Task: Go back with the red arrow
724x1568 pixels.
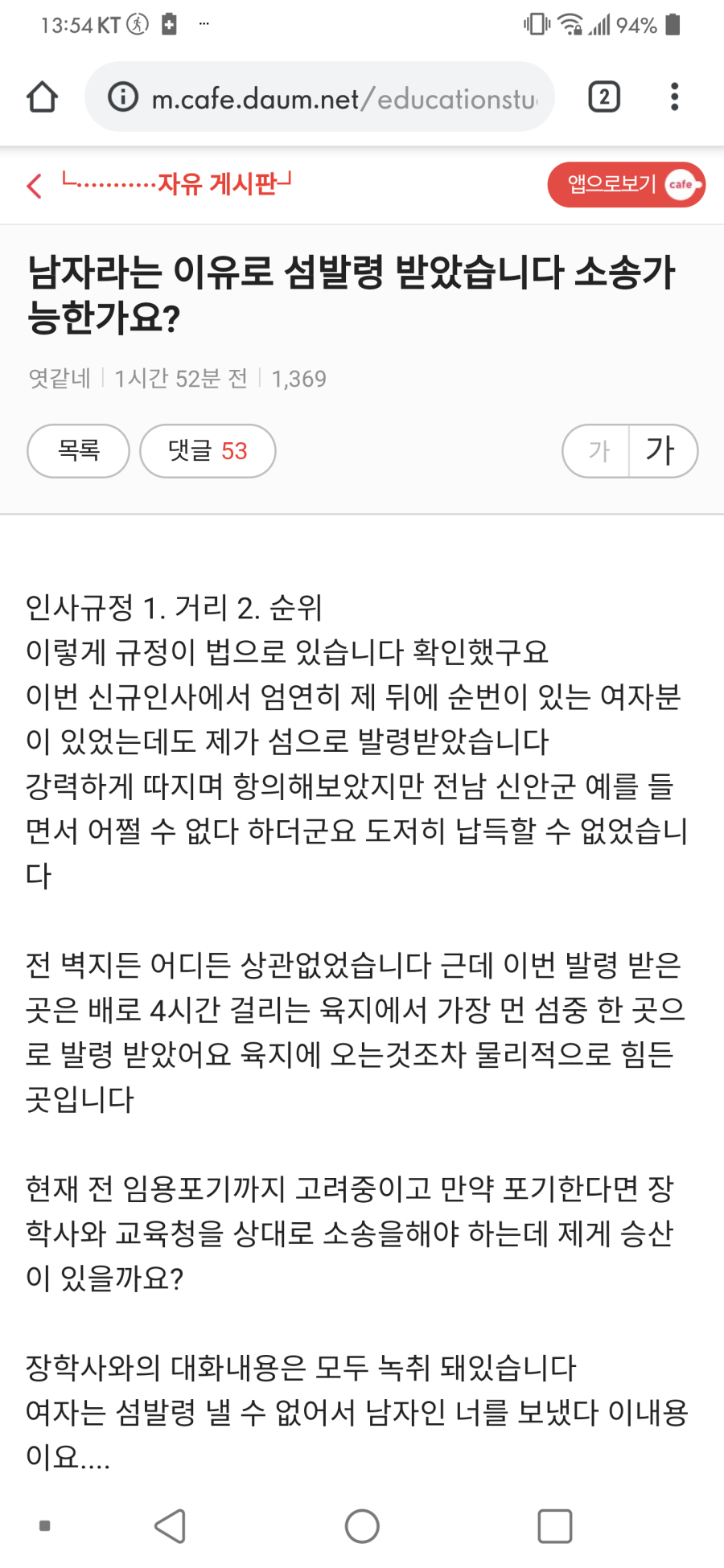Action: click(x=34, y=185)
